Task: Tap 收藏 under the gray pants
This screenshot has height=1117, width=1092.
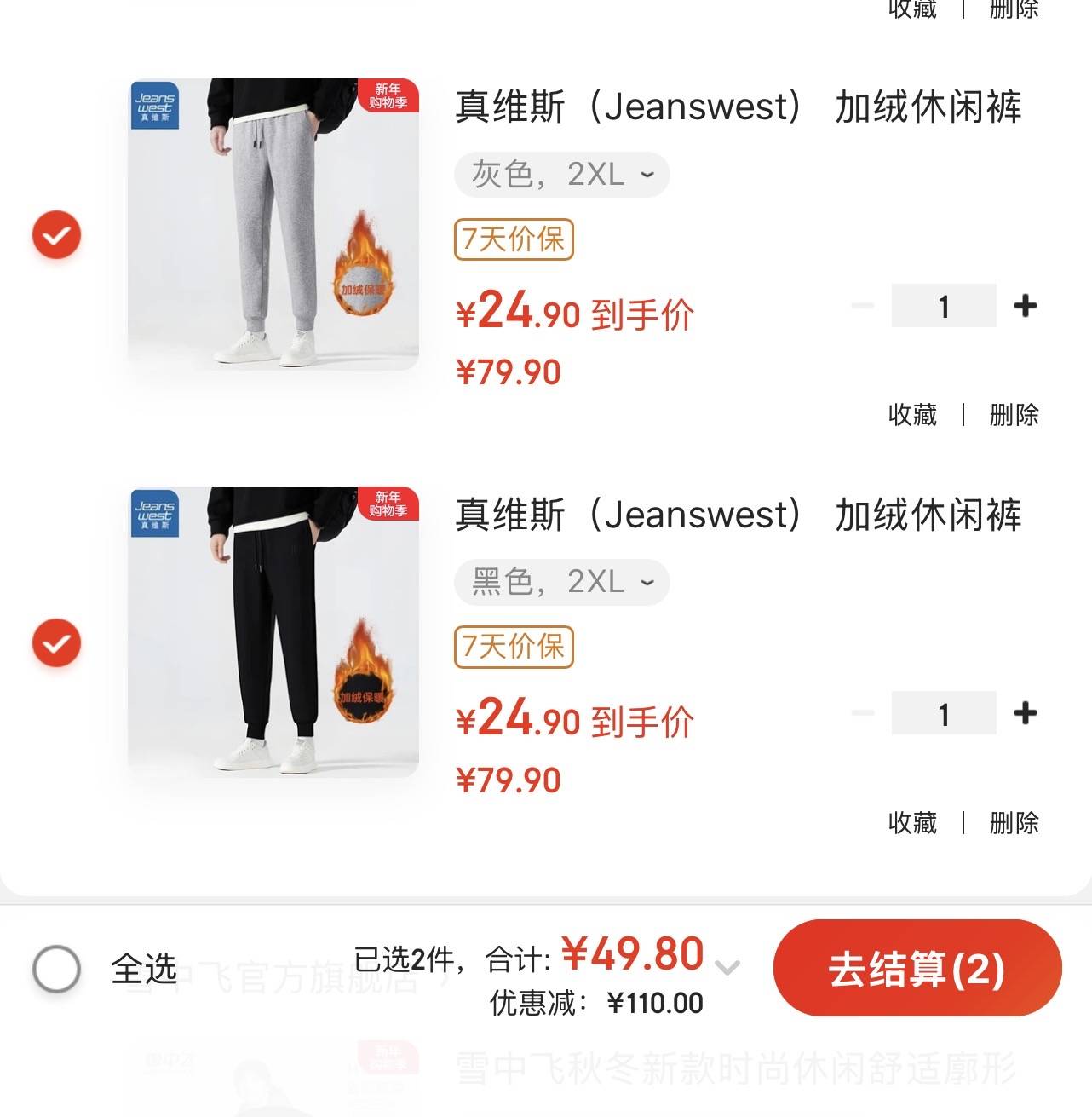Action: [x=912, y=415]
